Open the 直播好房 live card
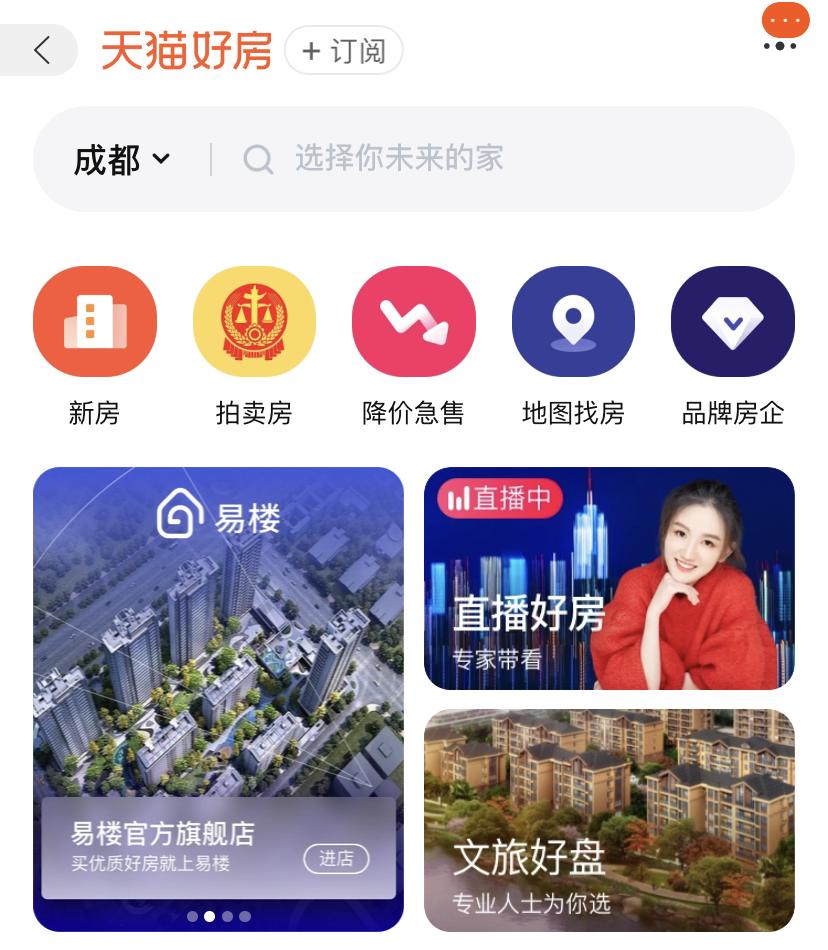Viewport: 828px width, 950px height. pos(609,578)
